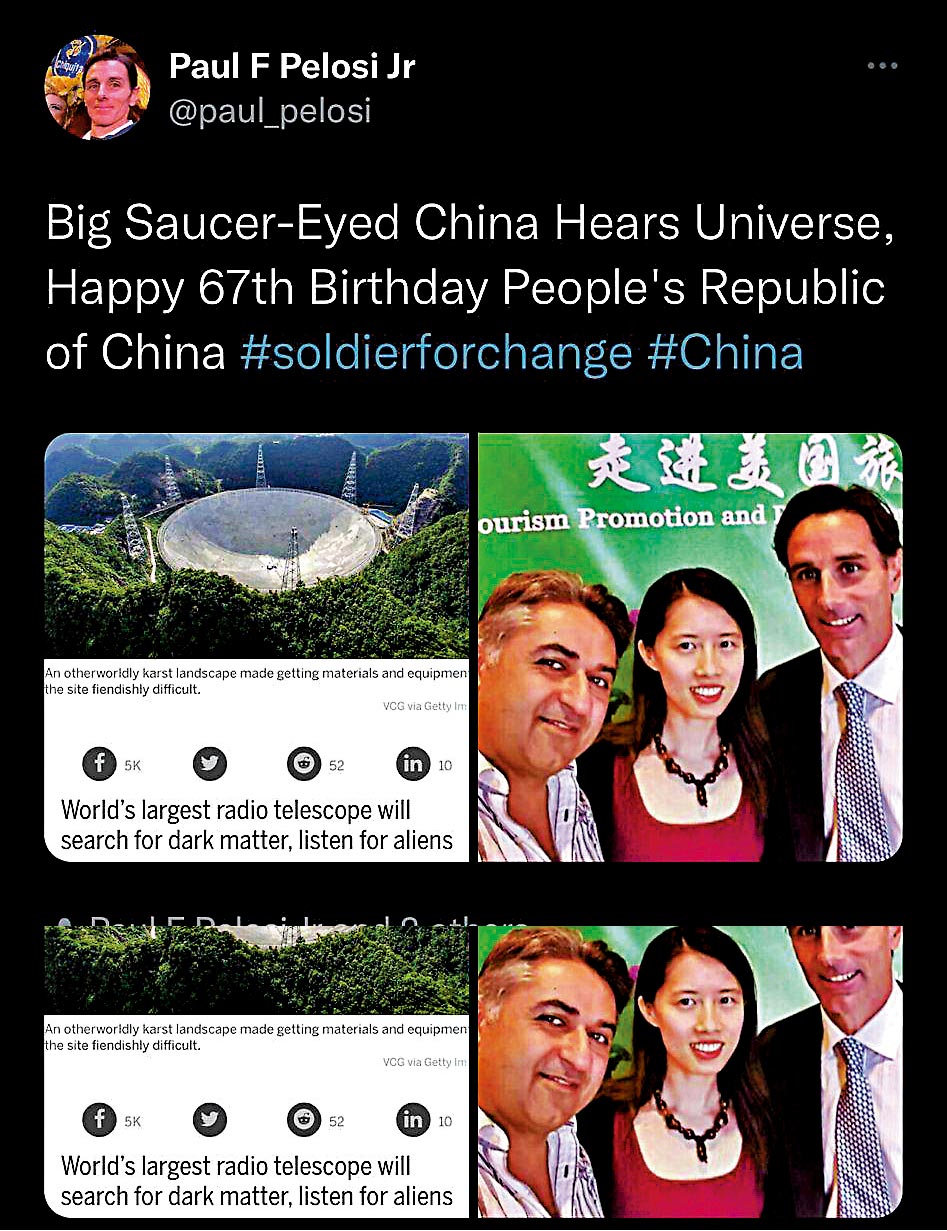
Task: Open the tweet's three-dot overflow menu
Action: click(881, 66)
